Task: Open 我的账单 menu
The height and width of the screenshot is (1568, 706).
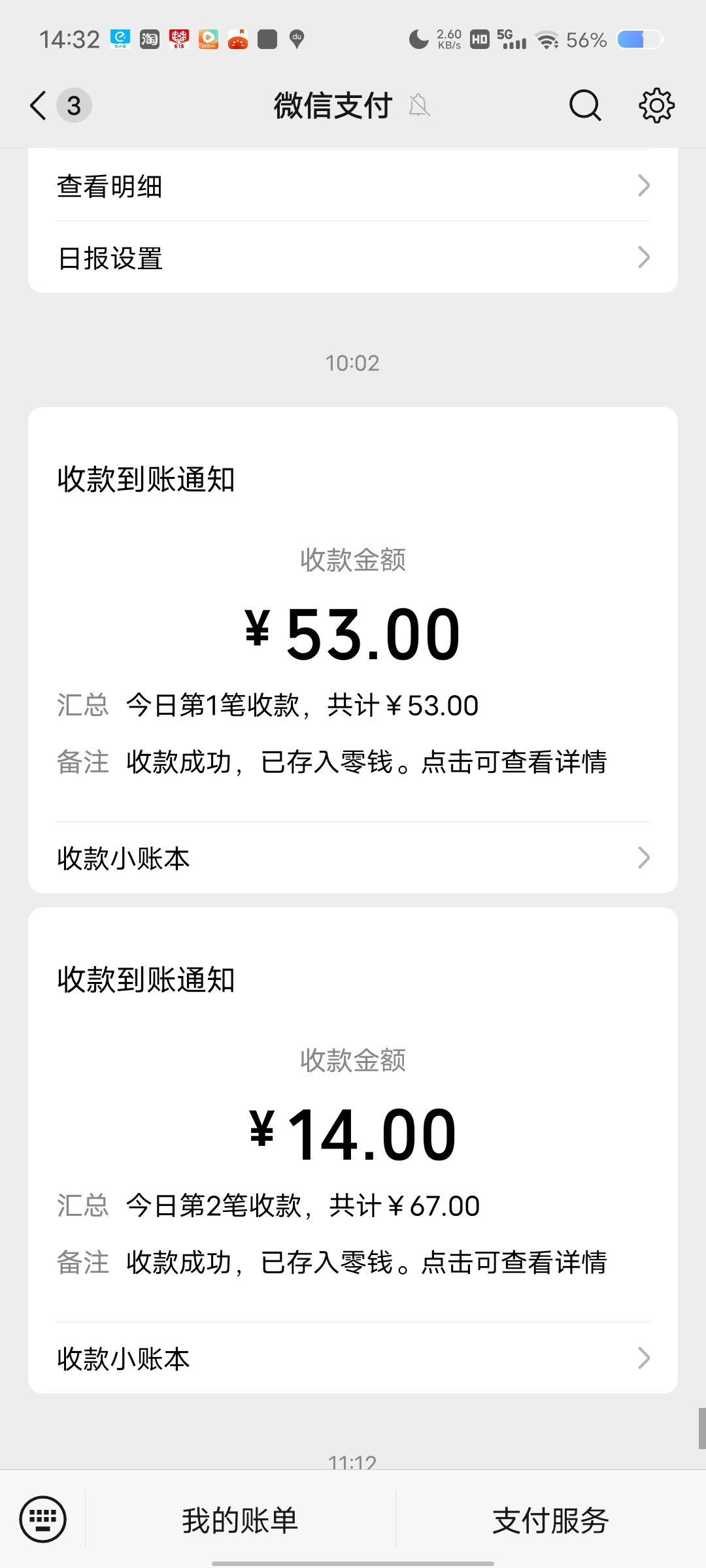Action: (240, 1520)
